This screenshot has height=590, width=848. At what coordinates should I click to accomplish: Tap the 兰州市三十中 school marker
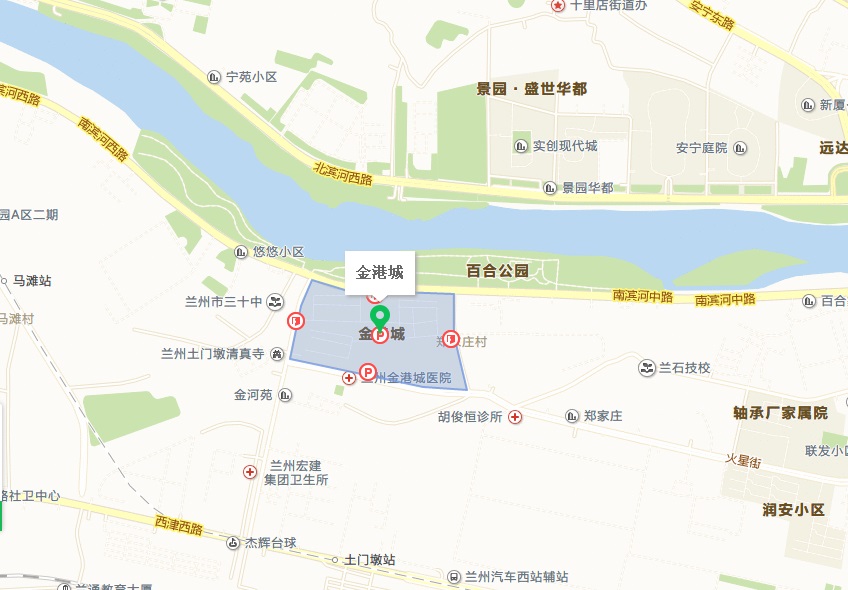275,302
